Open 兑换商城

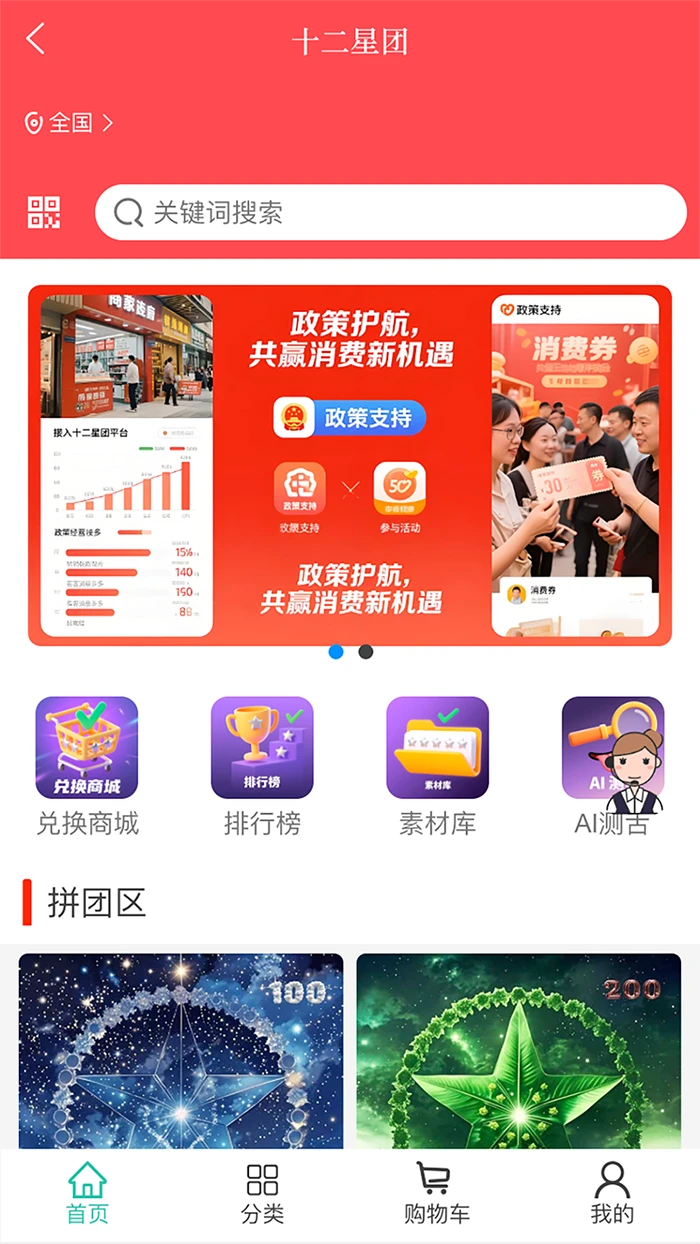87,765
